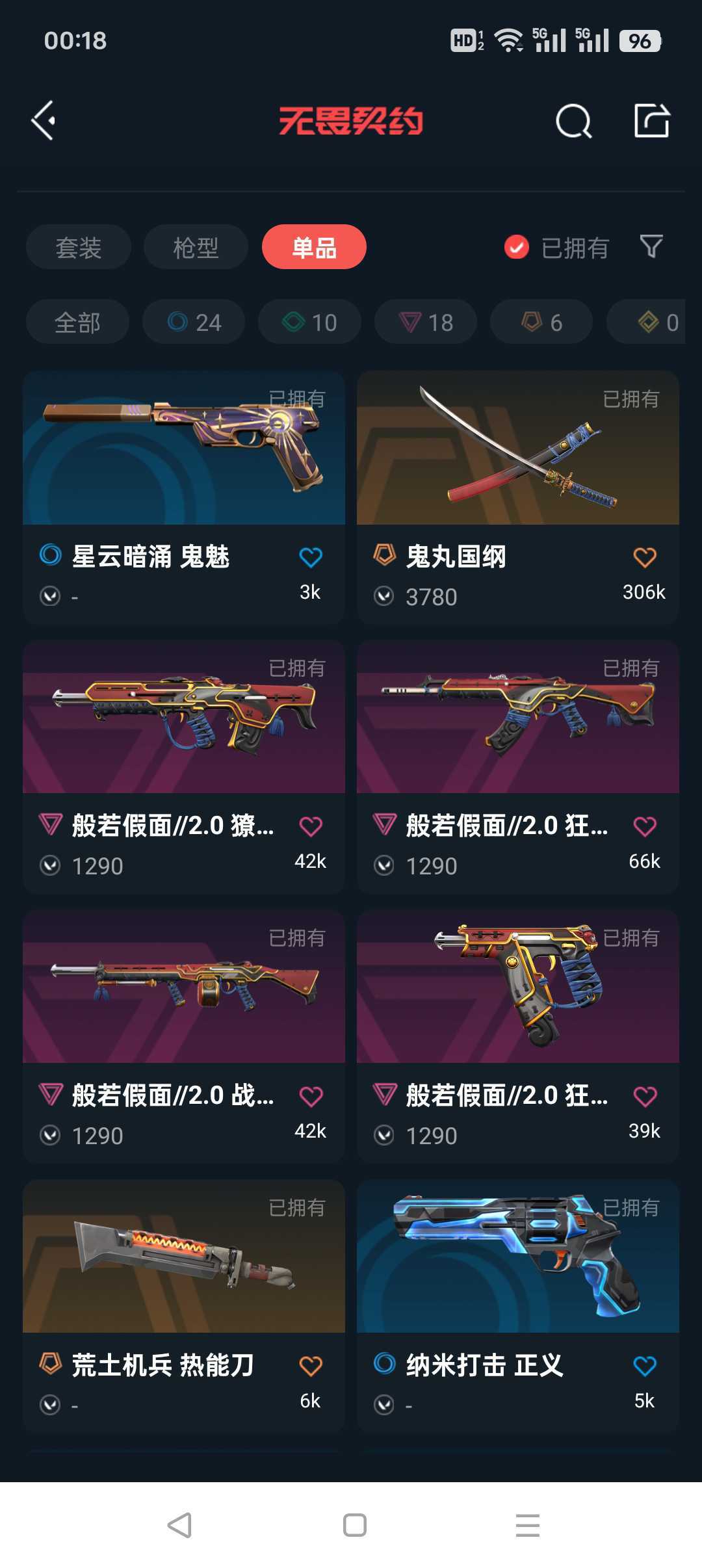This screenshot has width=702, height=1568.
Task: Open the 荒土机兵 热能刀 card
Action: click(x=184, y=1307)
